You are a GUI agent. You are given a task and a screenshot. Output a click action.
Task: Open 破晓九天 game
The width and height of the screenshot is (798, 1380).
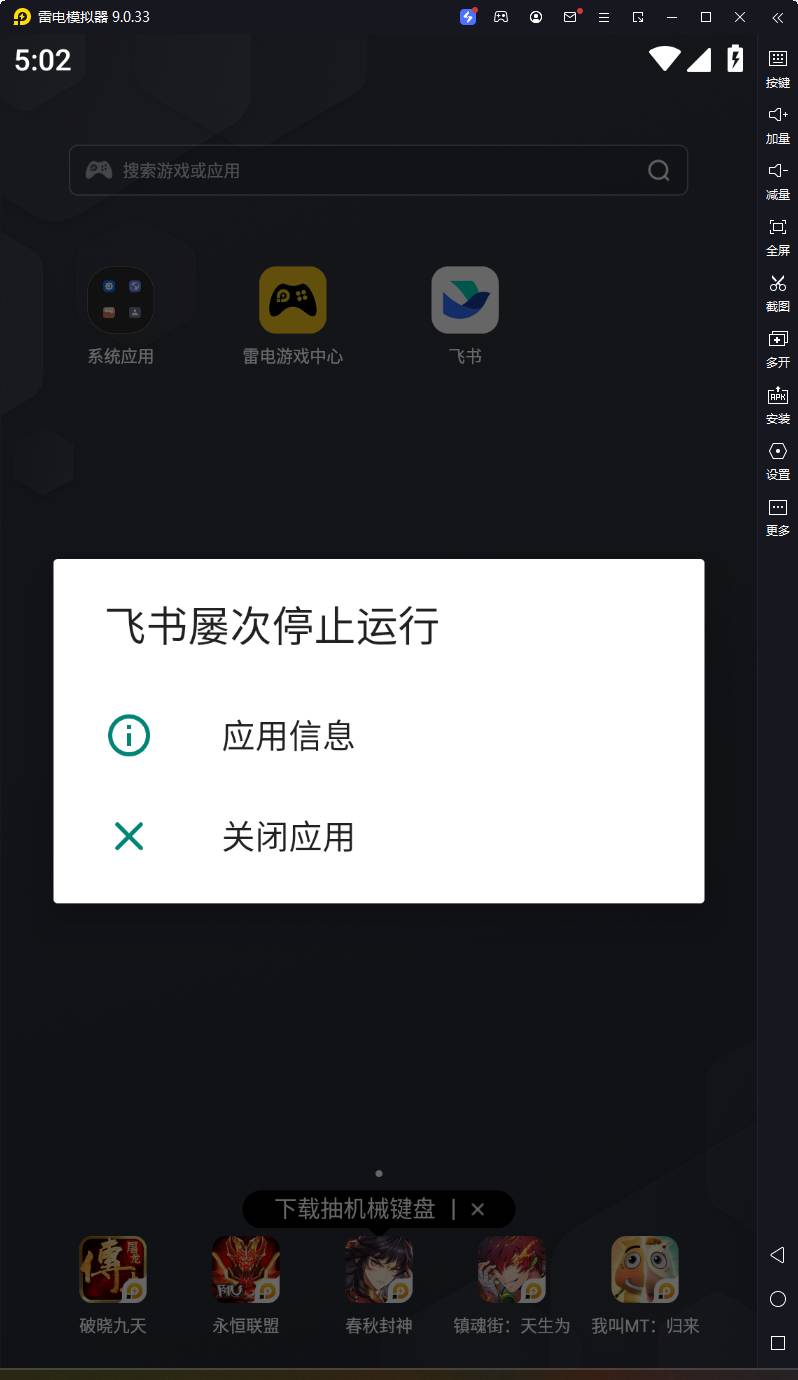113,1269
